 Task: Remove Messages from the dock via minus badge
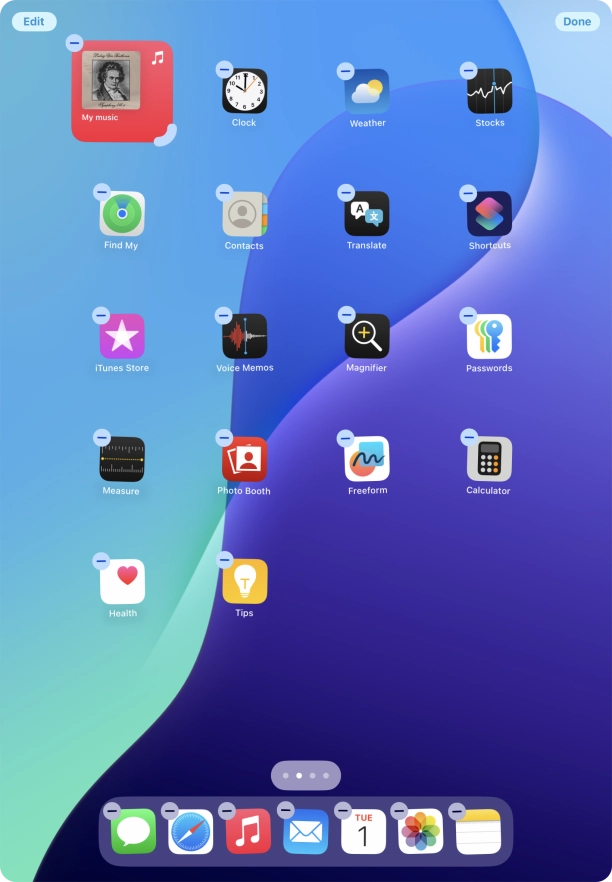112,810
